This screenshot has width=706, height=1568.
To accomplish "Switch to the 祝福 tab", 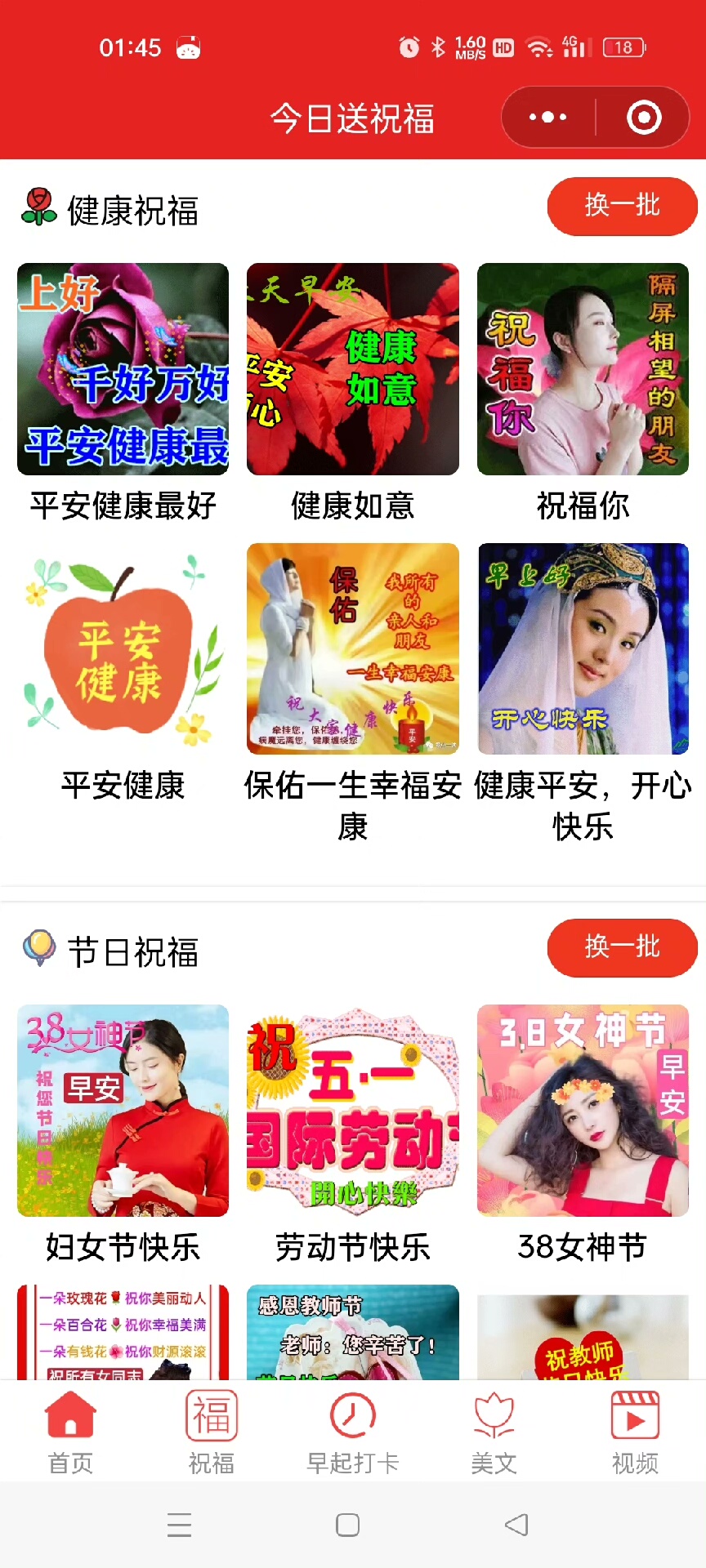I will click(x=212, y=1432).
